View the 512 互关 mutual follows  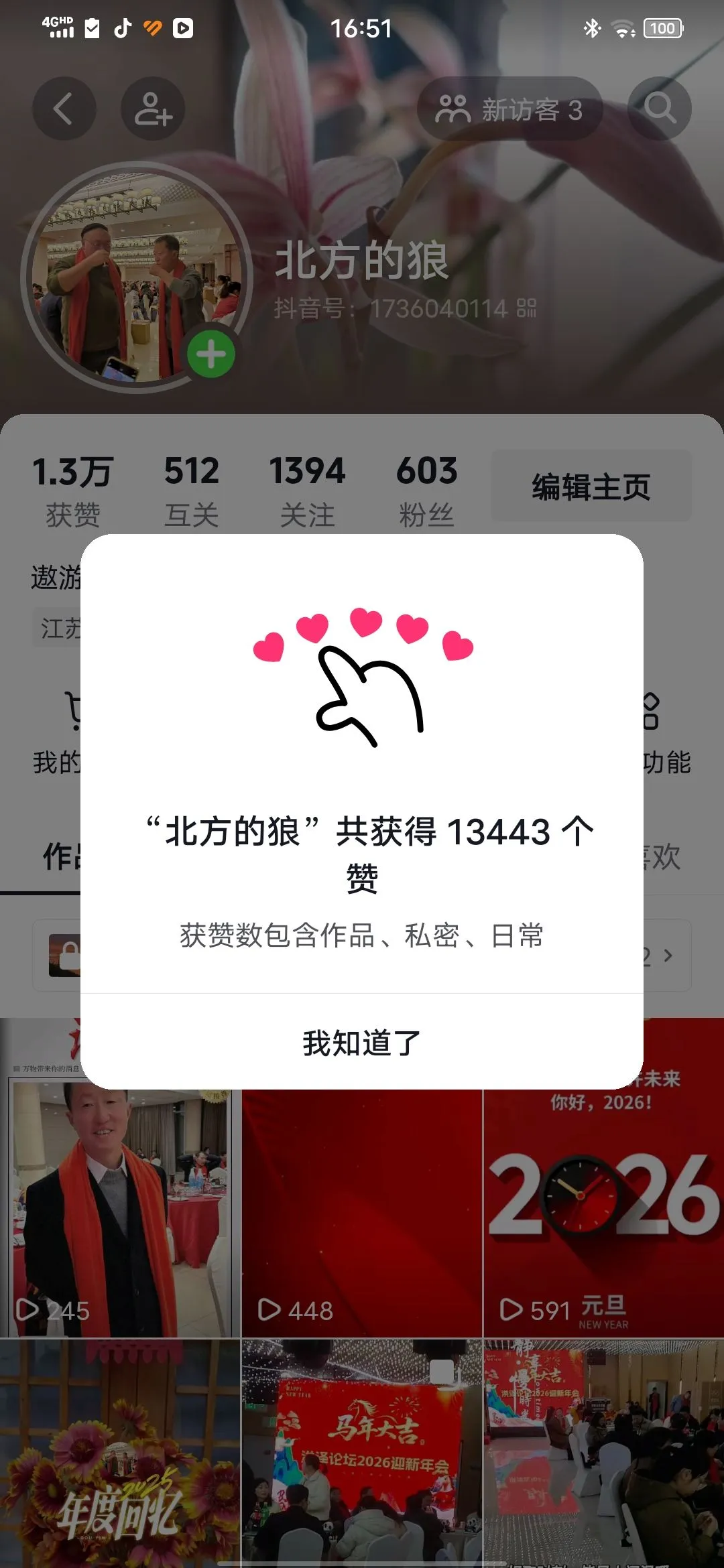point(192,490)
